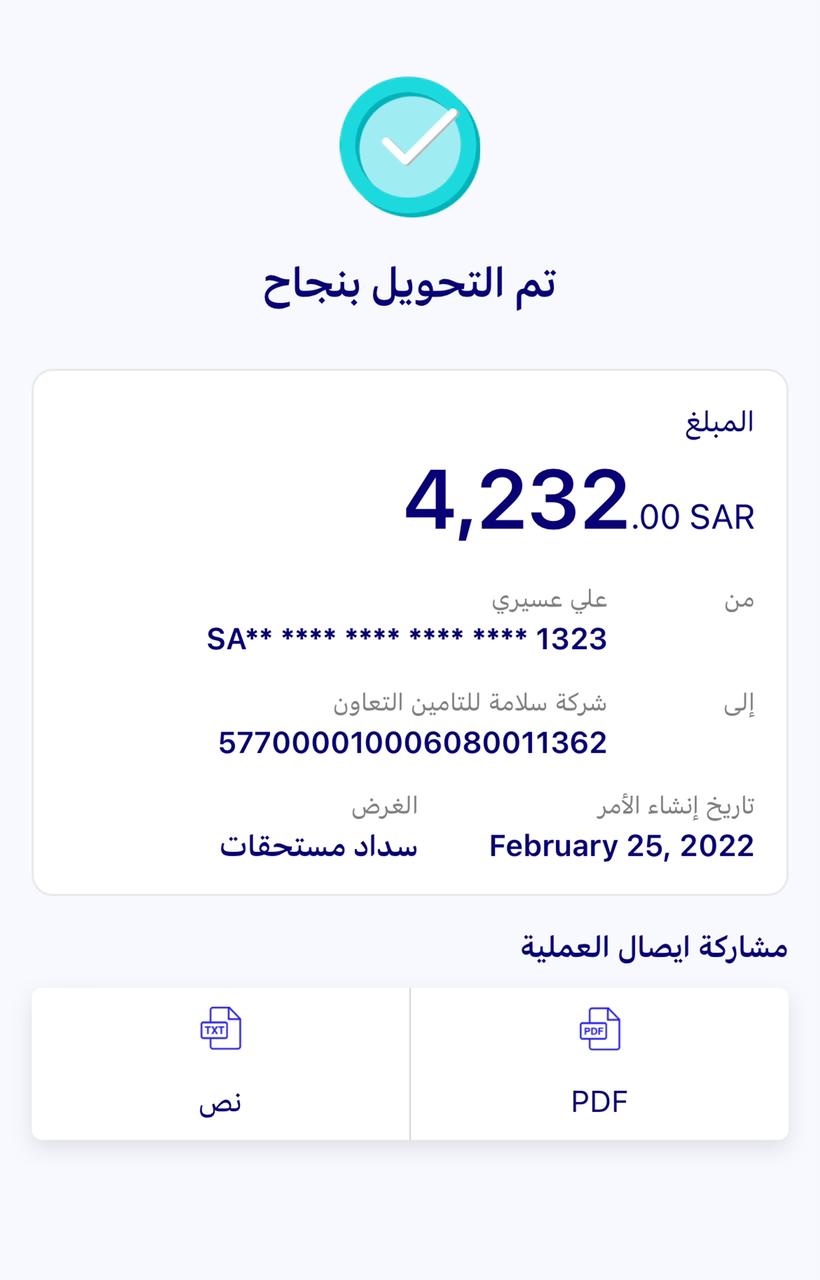Share the transfer receipt as text (نص)

pos(220,1063)
